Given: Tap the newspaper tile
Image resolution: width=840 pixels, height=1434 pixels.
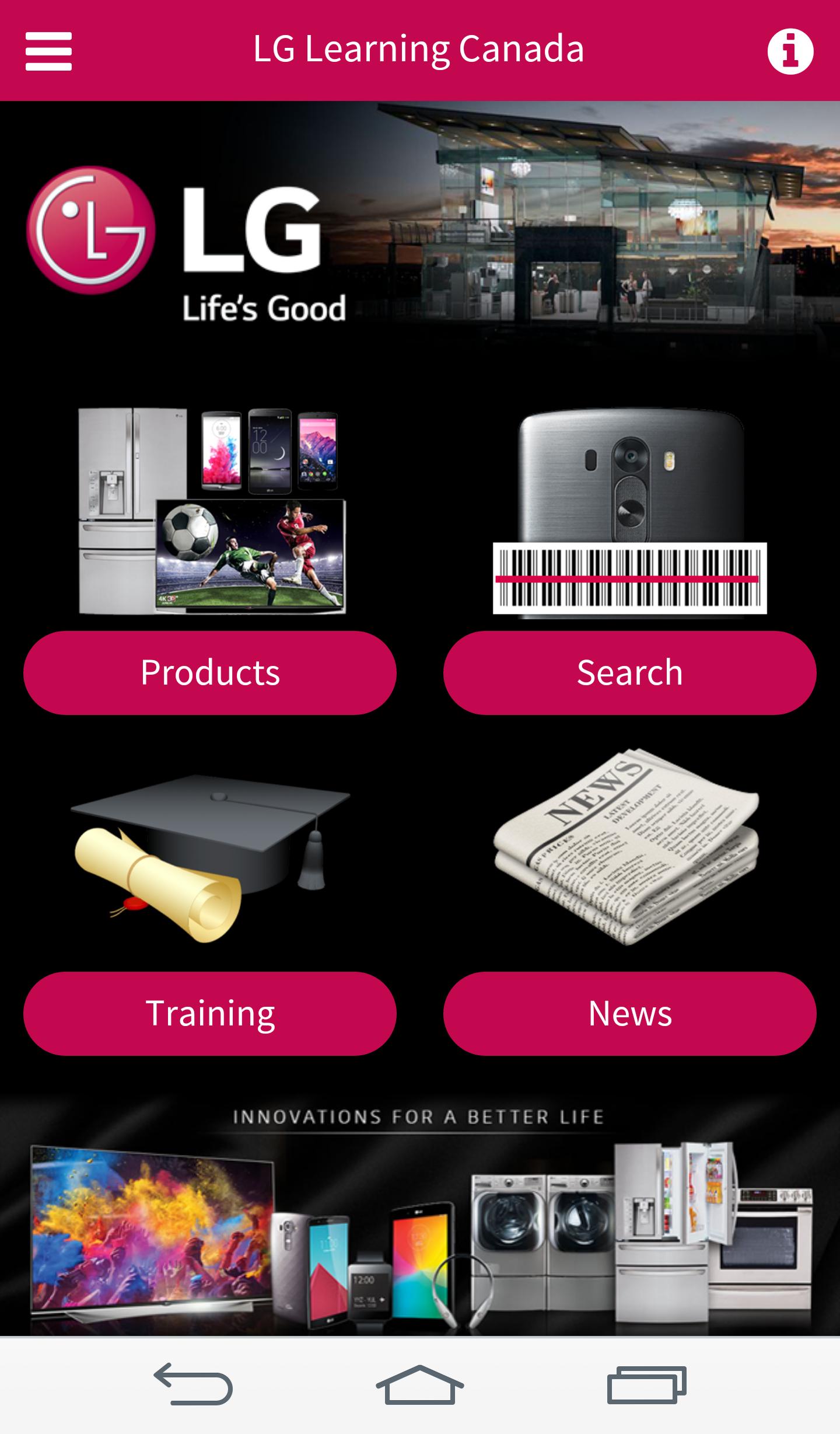Looking at the screenshot, I should 627,846.
